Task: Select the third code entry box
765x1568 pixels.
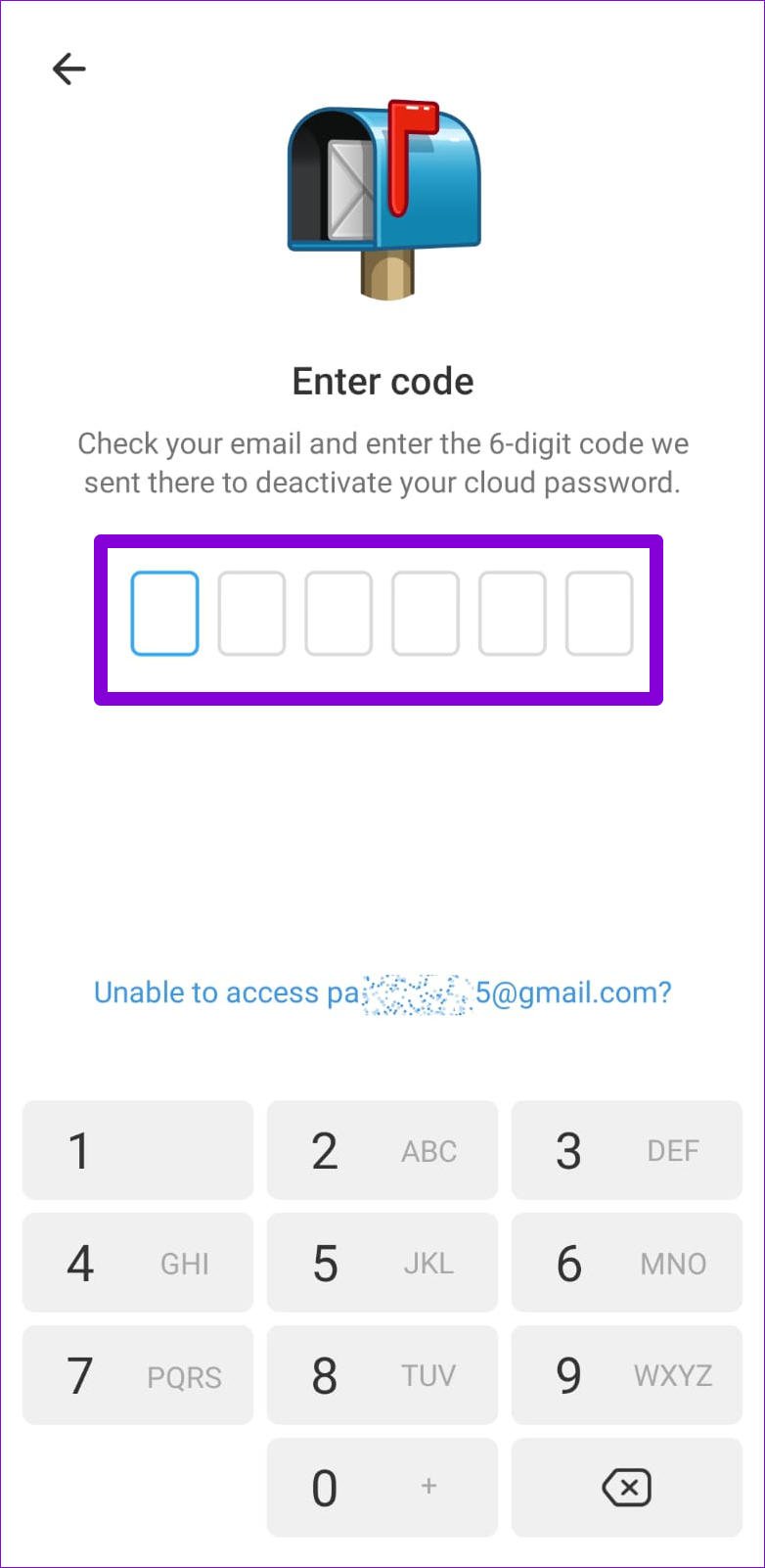Action: [338, 614]
